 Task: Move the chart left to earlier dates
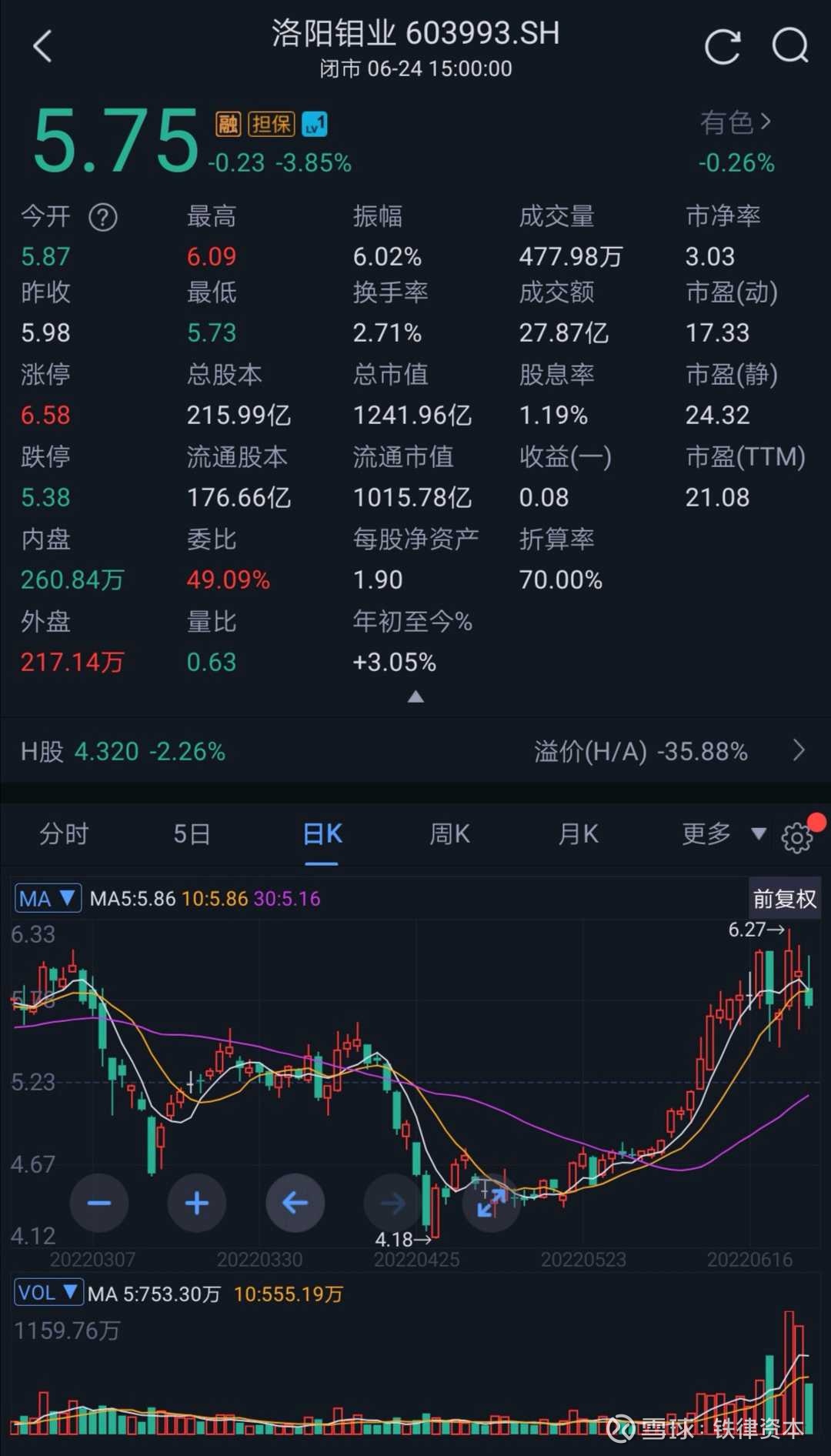295,1203
